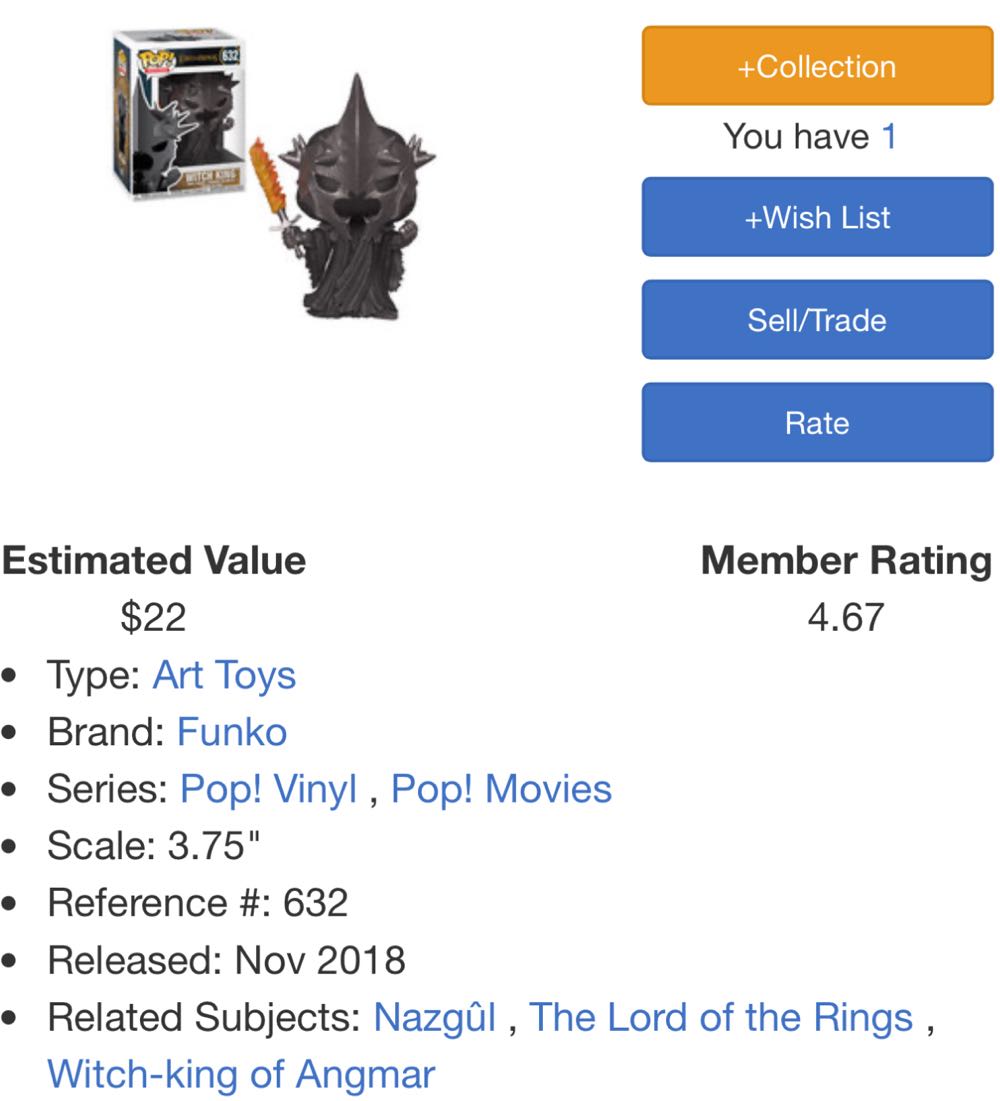Rate this collectible

click(x=817, y=421)
